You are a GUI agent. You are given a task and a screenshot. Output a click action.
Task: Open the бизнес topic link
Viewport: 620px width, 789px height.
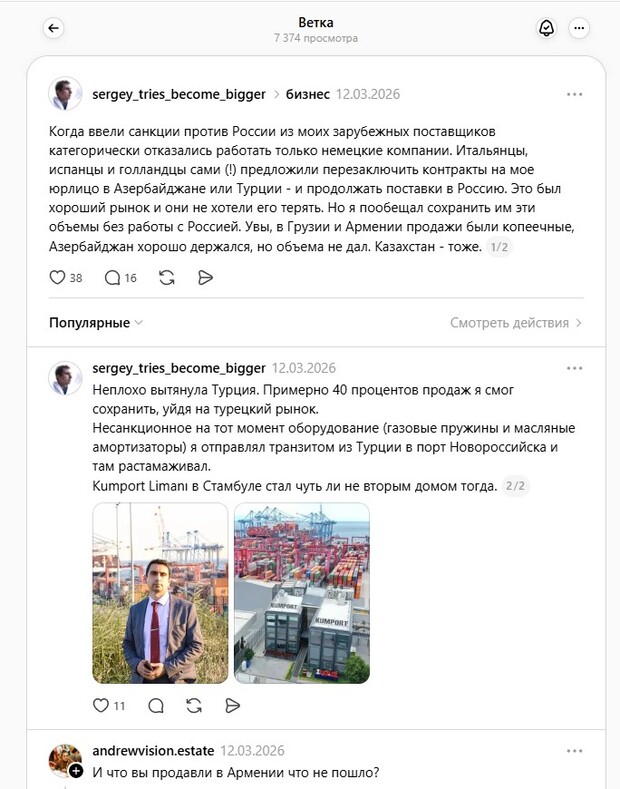(307, 94)
